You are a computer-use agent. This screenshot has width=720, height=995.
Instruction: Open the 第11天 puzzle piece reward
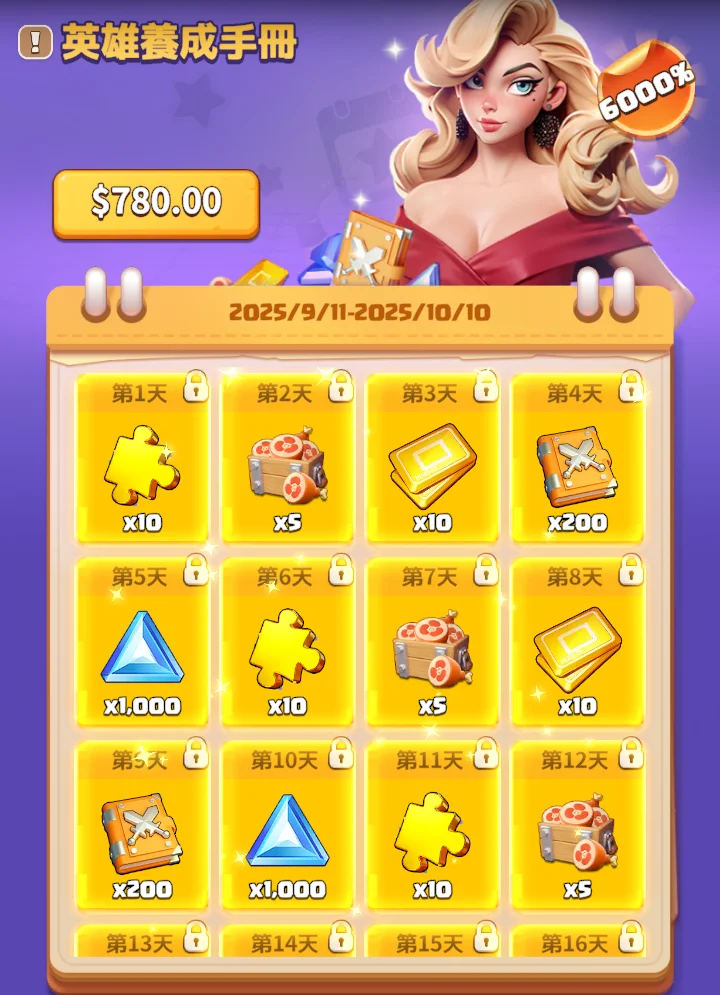click(433, 832)
